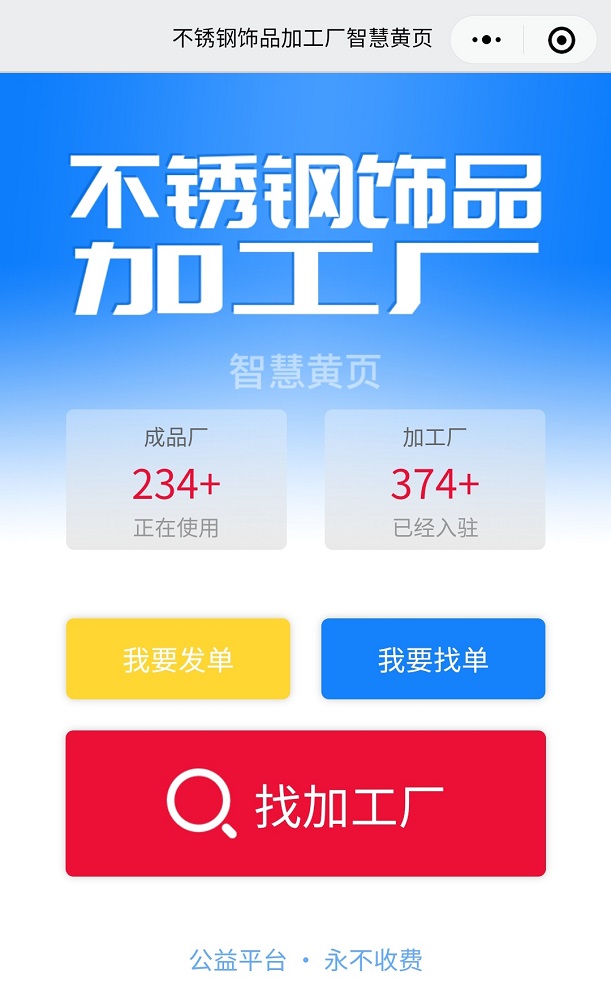This screenshot has width=611, height=1000.
Task: Open the red 找加工厂 search button
Action: click(x=306, y=804)
